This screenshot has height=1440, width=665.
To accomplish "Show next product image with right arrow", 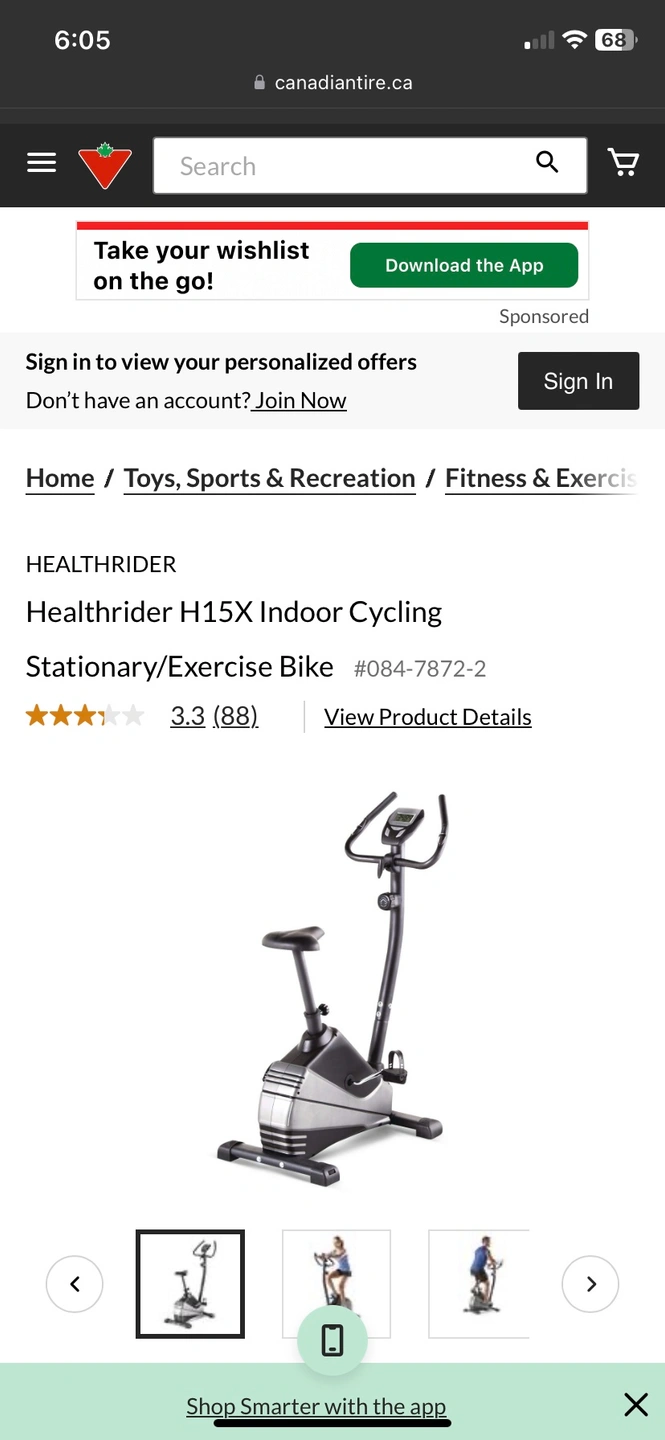I will tap(590, 1284).
